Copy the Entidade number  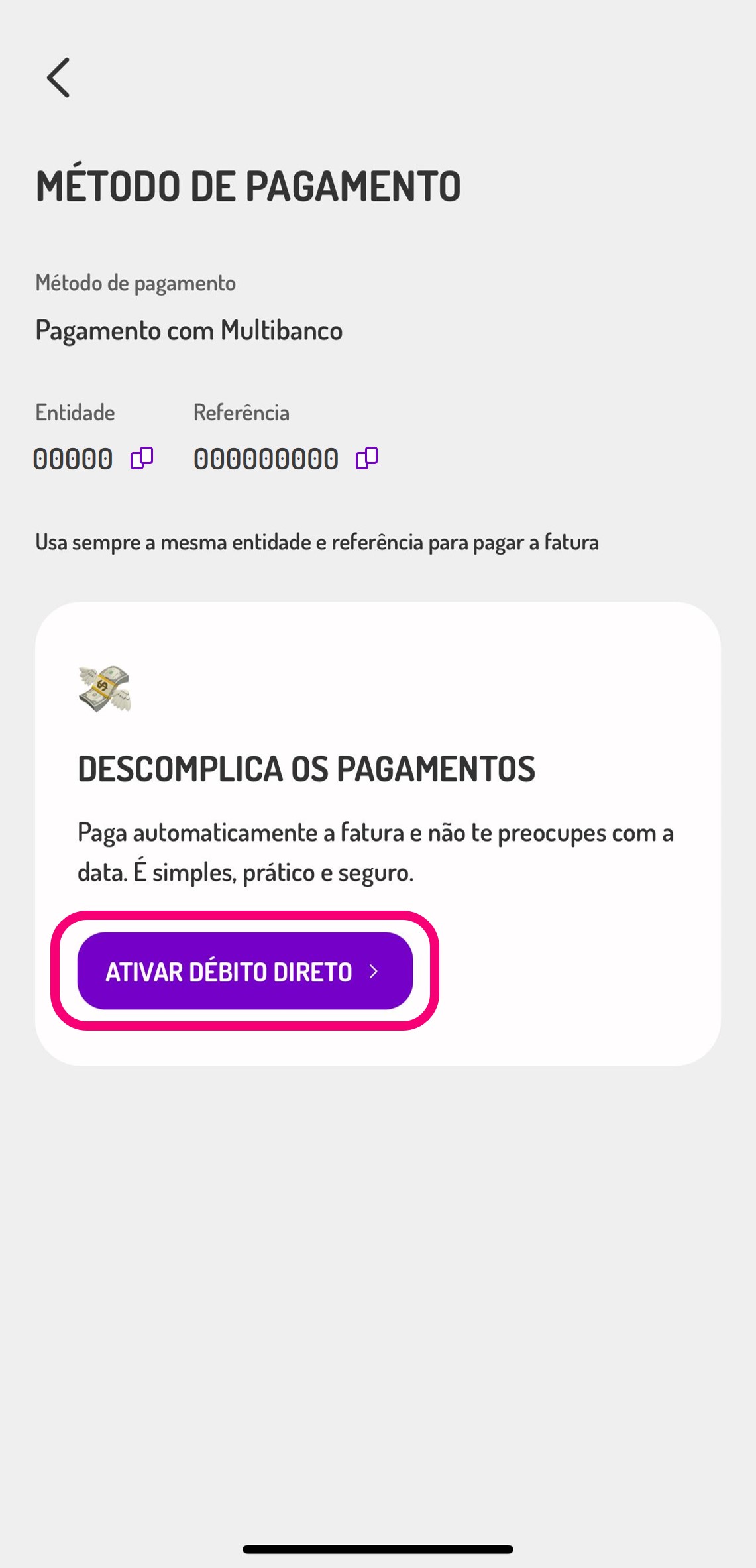142,458
